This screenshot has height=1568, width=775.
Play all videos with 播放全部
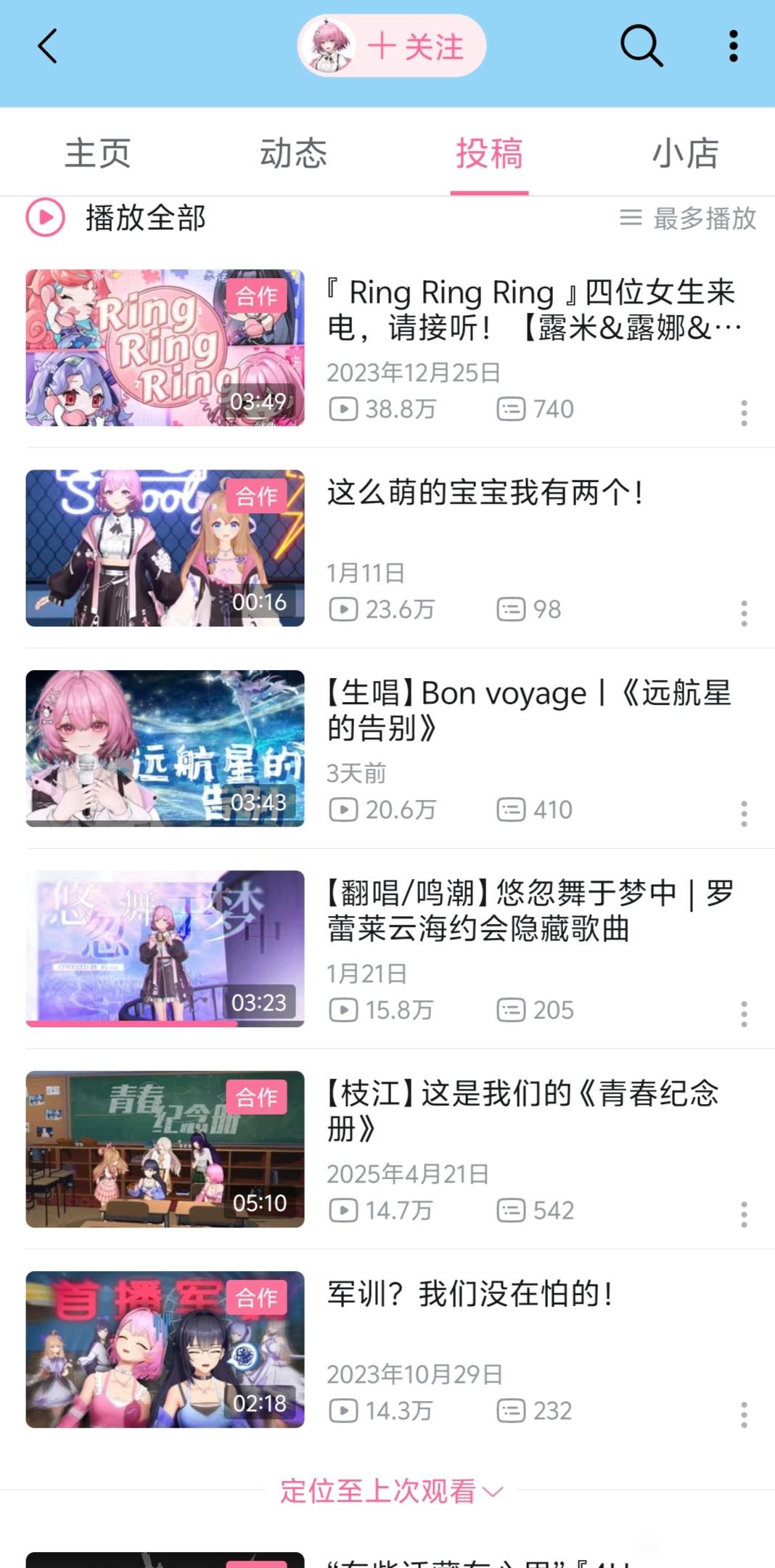pos(116,218)
